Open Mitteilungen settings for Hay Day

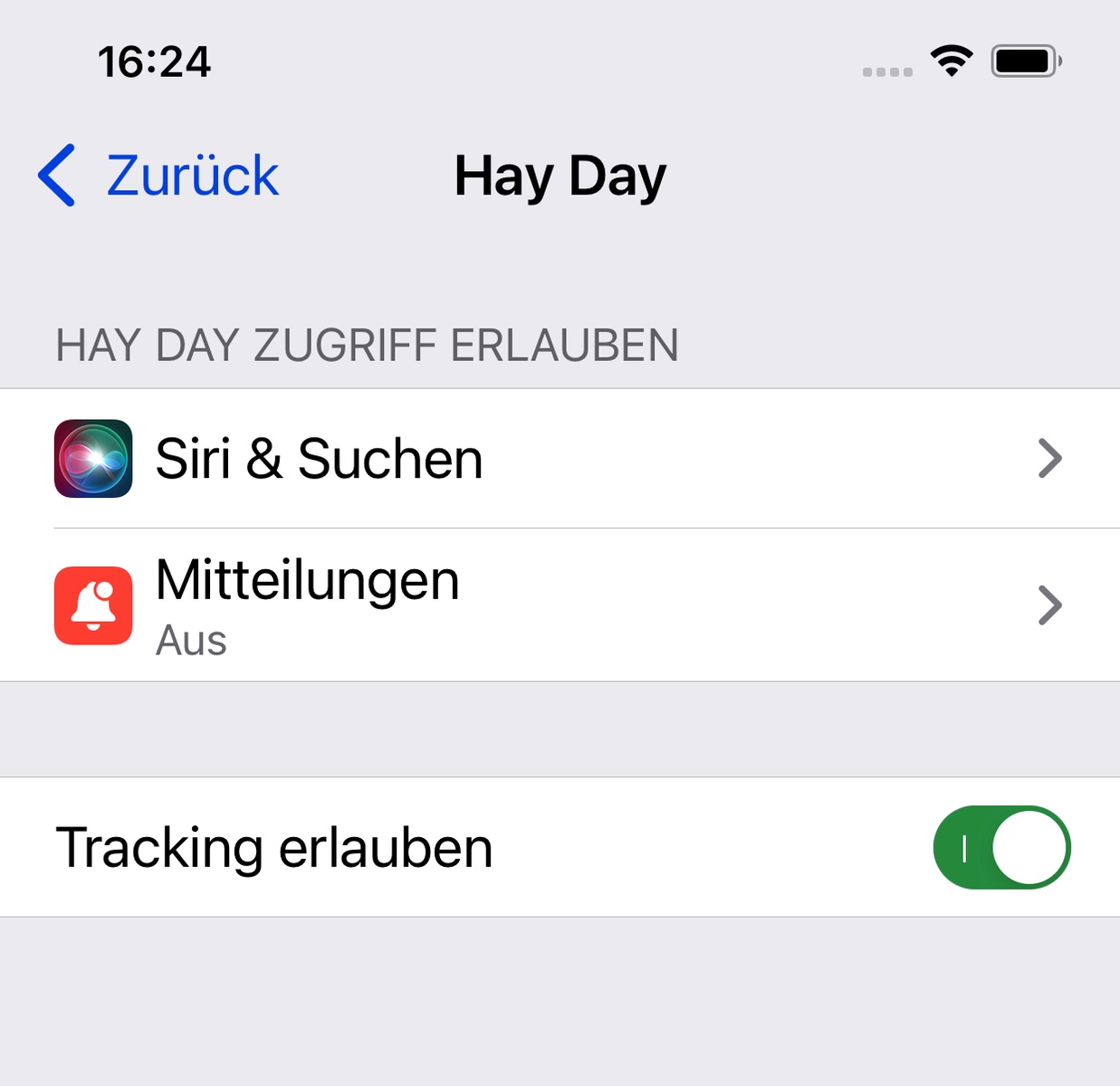(560, 605)
